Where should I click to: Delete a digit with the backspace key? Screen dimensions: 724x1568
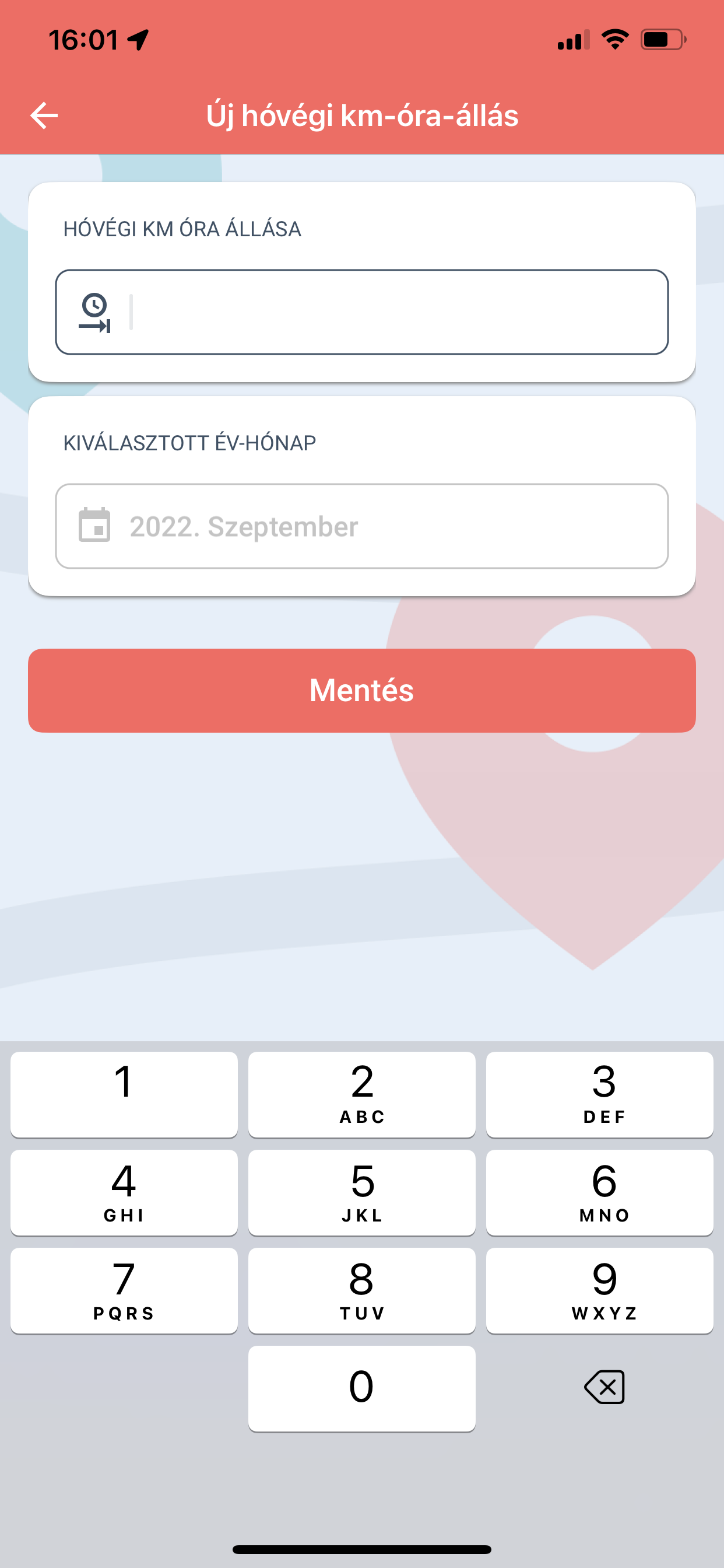(x=603, y=1387)
